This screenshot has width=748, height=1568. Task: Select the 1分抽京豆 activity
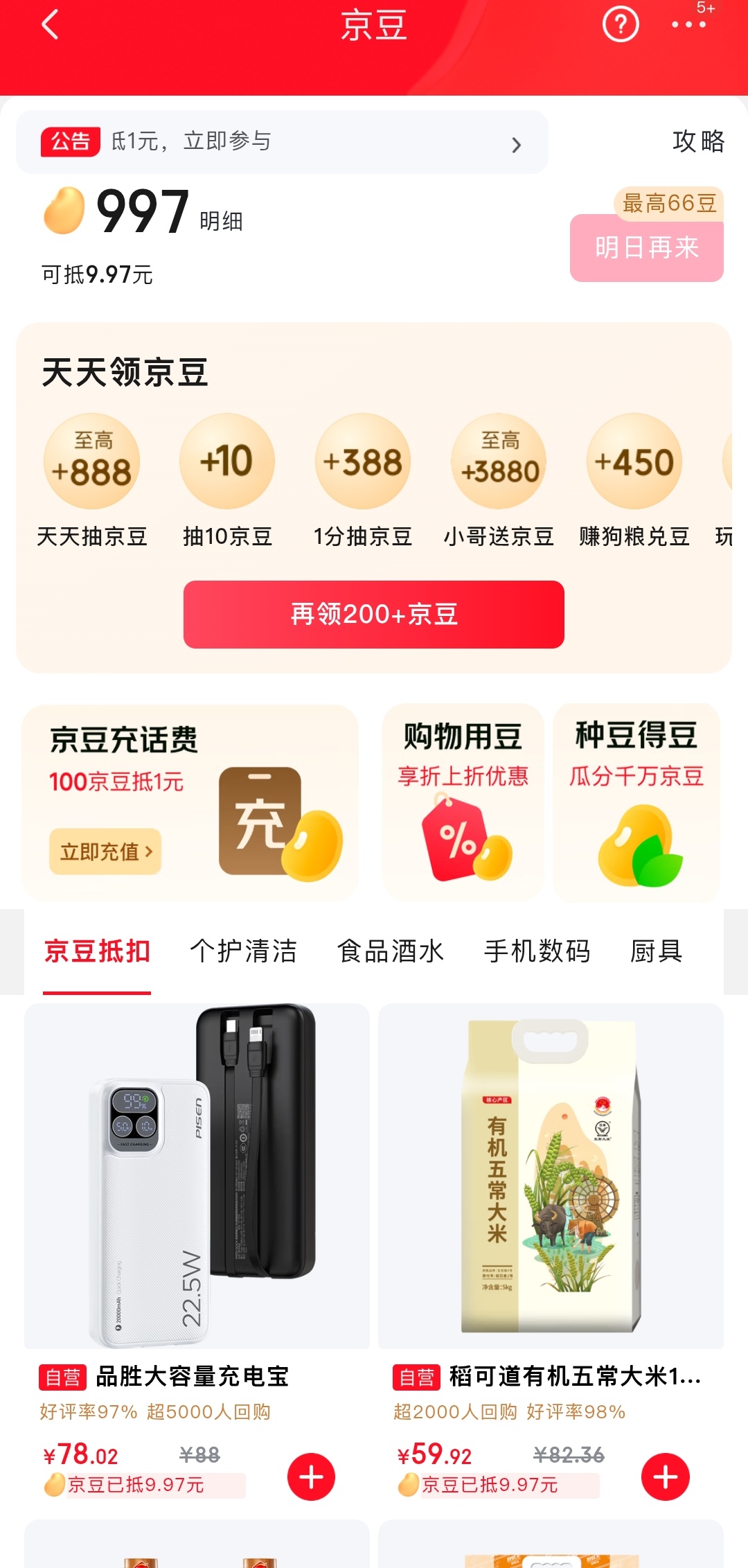point(363,462)
